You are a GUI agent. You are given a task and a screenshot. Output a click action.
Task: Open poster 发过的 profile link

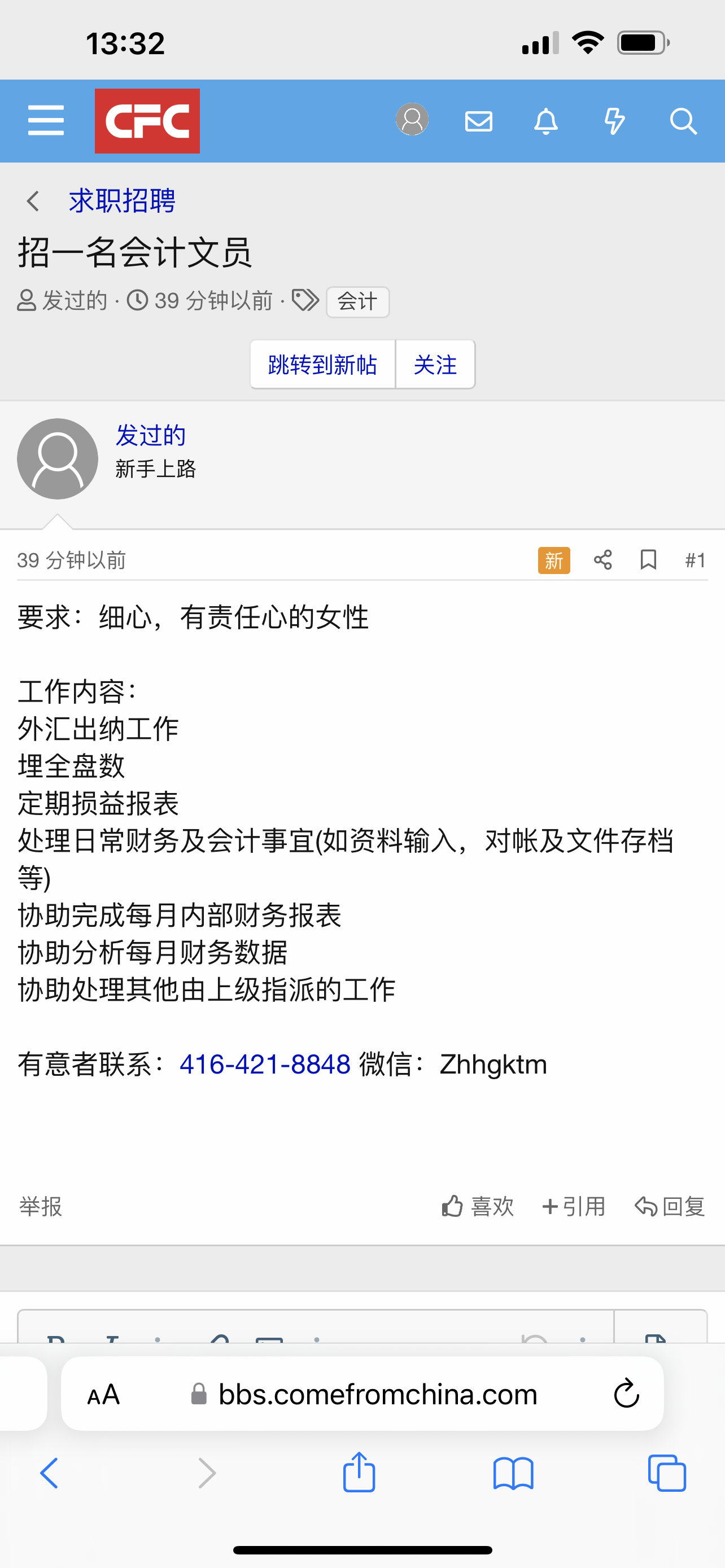tap(150, 435)
